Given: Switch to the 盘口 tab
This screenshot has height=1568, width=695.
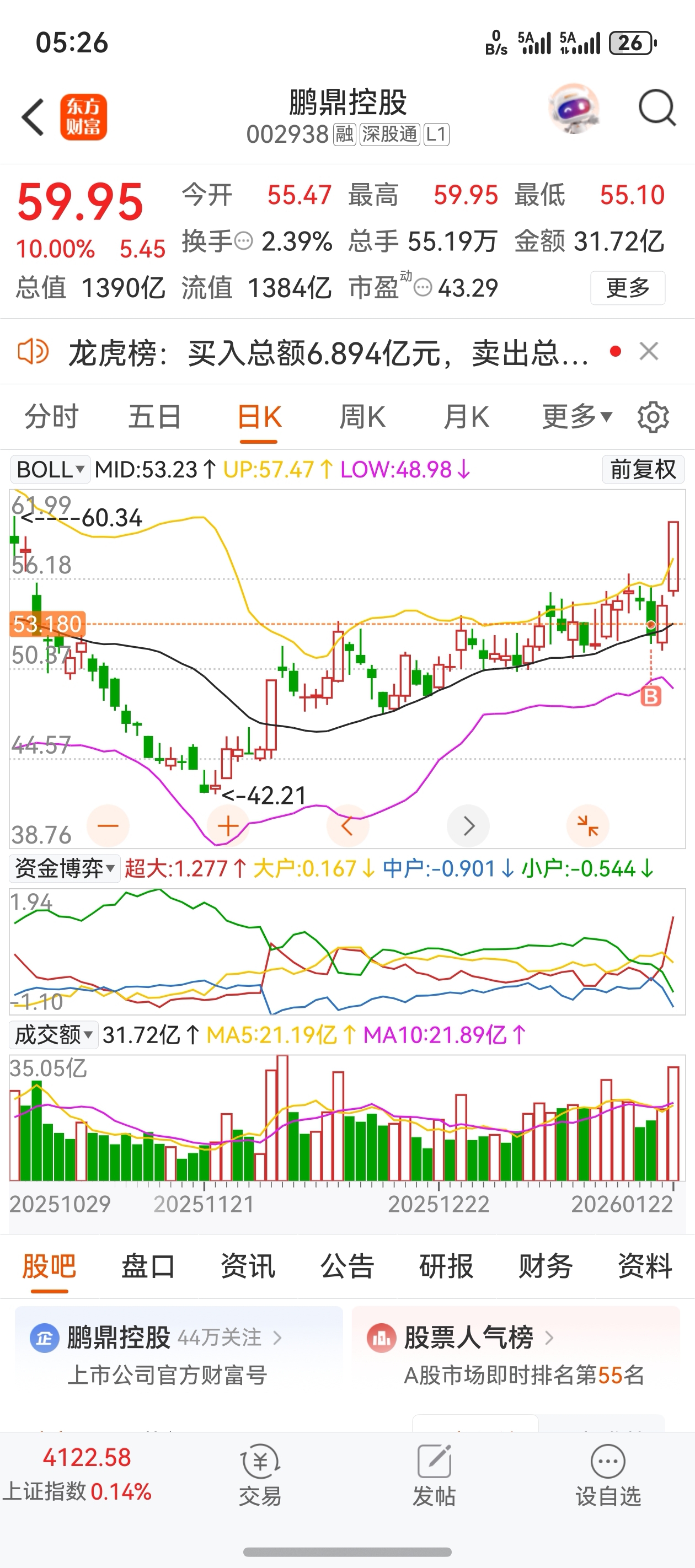Looking at the screenshot, I should (x=148, y=1267).
